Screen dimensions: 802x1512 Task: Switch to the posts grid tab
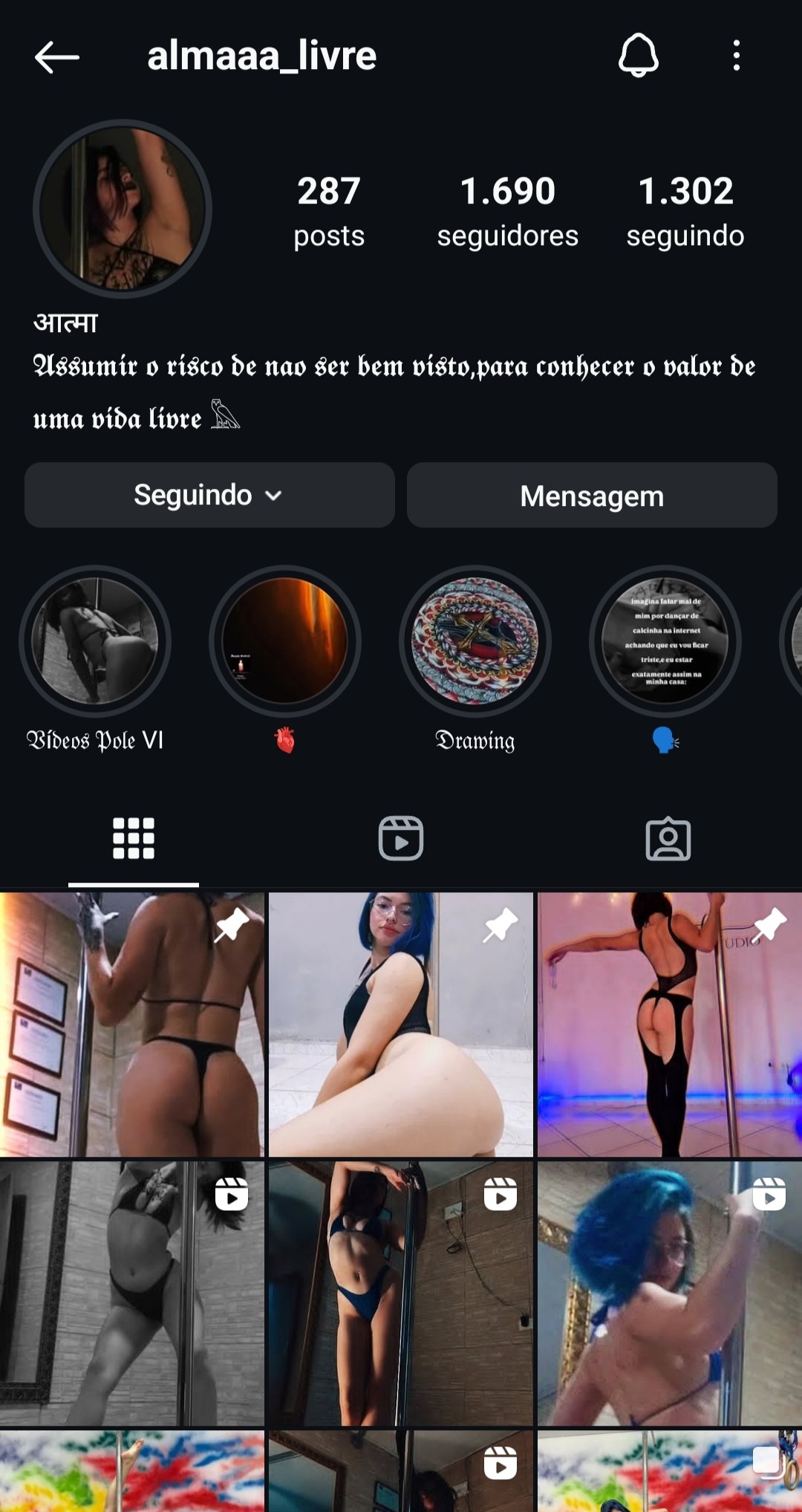coord(134,839)
